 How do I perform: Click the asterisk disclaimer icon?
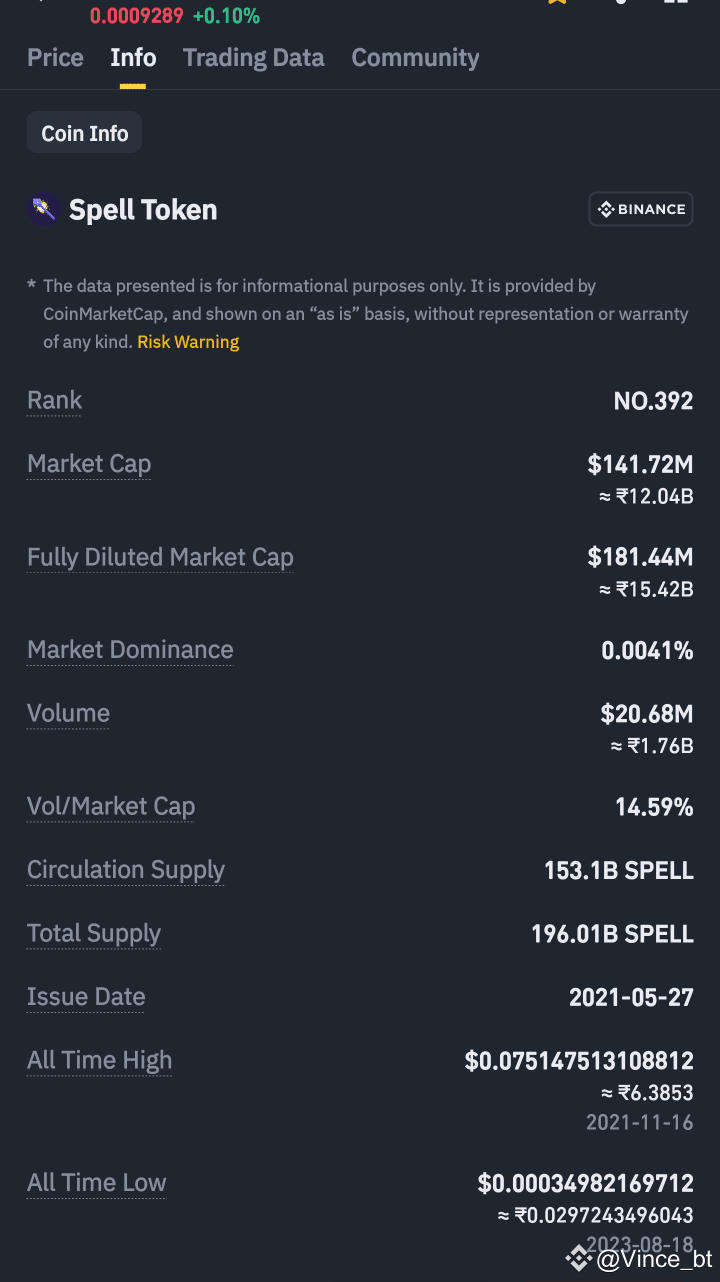click(30, 285)
